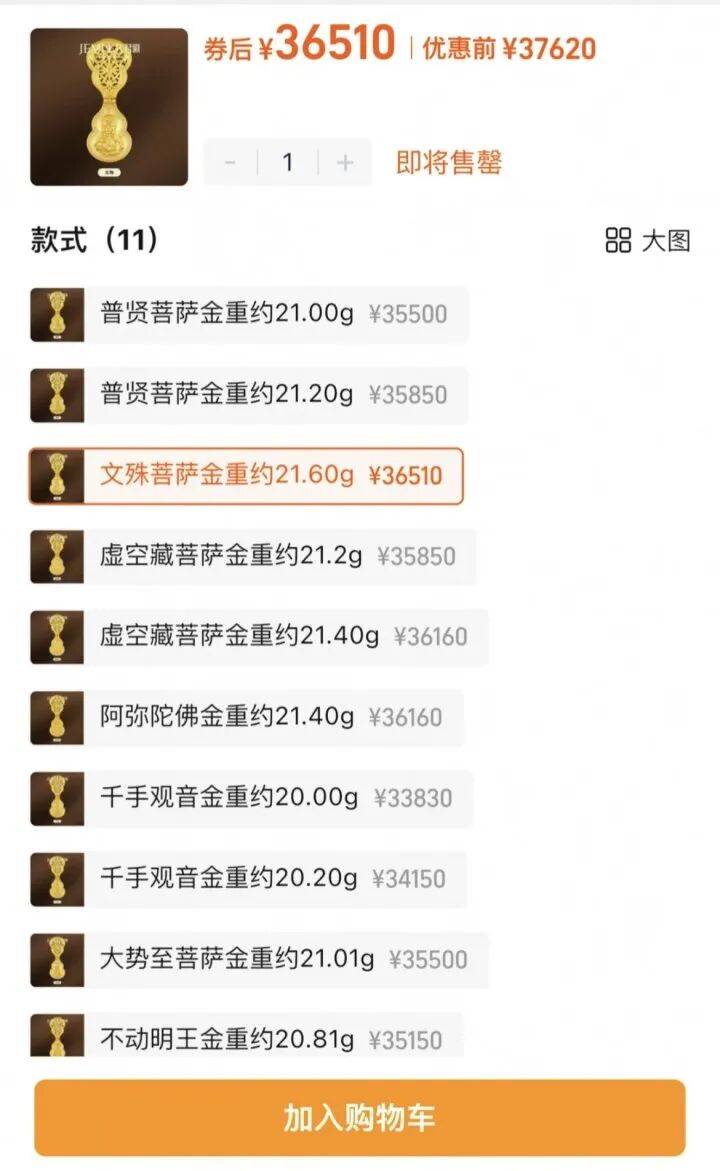The height and width of the screenshot is (1171, 720).
Task: Click the 千手观音 20.00g option thumbnail
Action: click(57, 799)
